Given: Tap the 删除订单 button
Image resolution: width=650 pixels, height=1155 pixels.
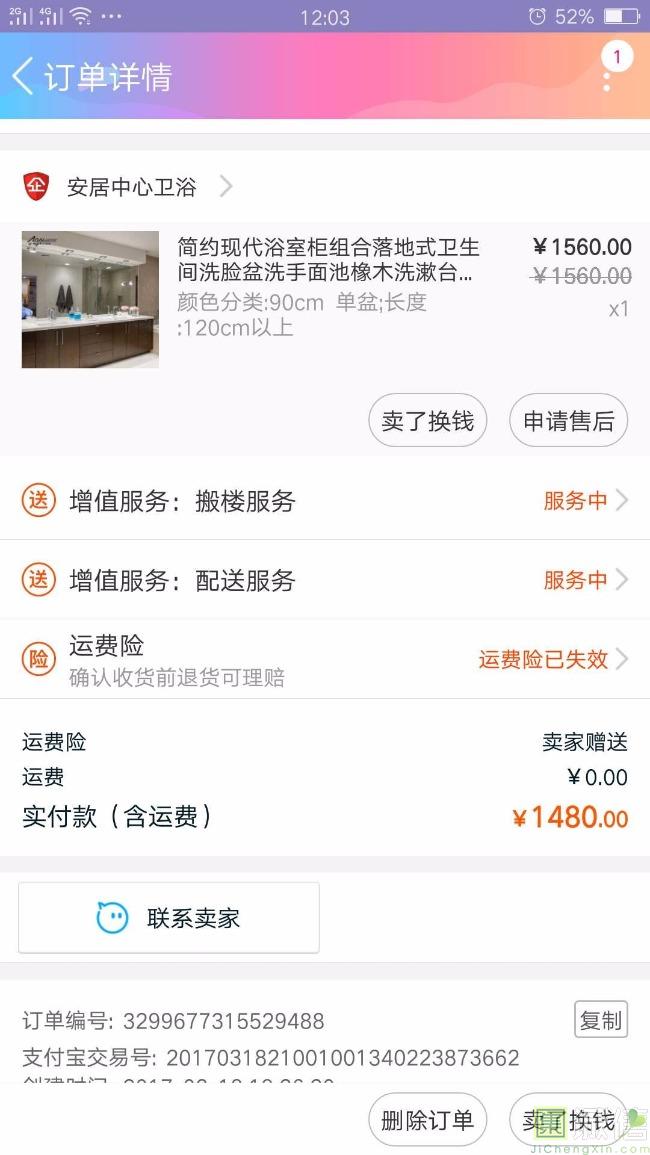Looking at the screenshot, I should 427,1120.
